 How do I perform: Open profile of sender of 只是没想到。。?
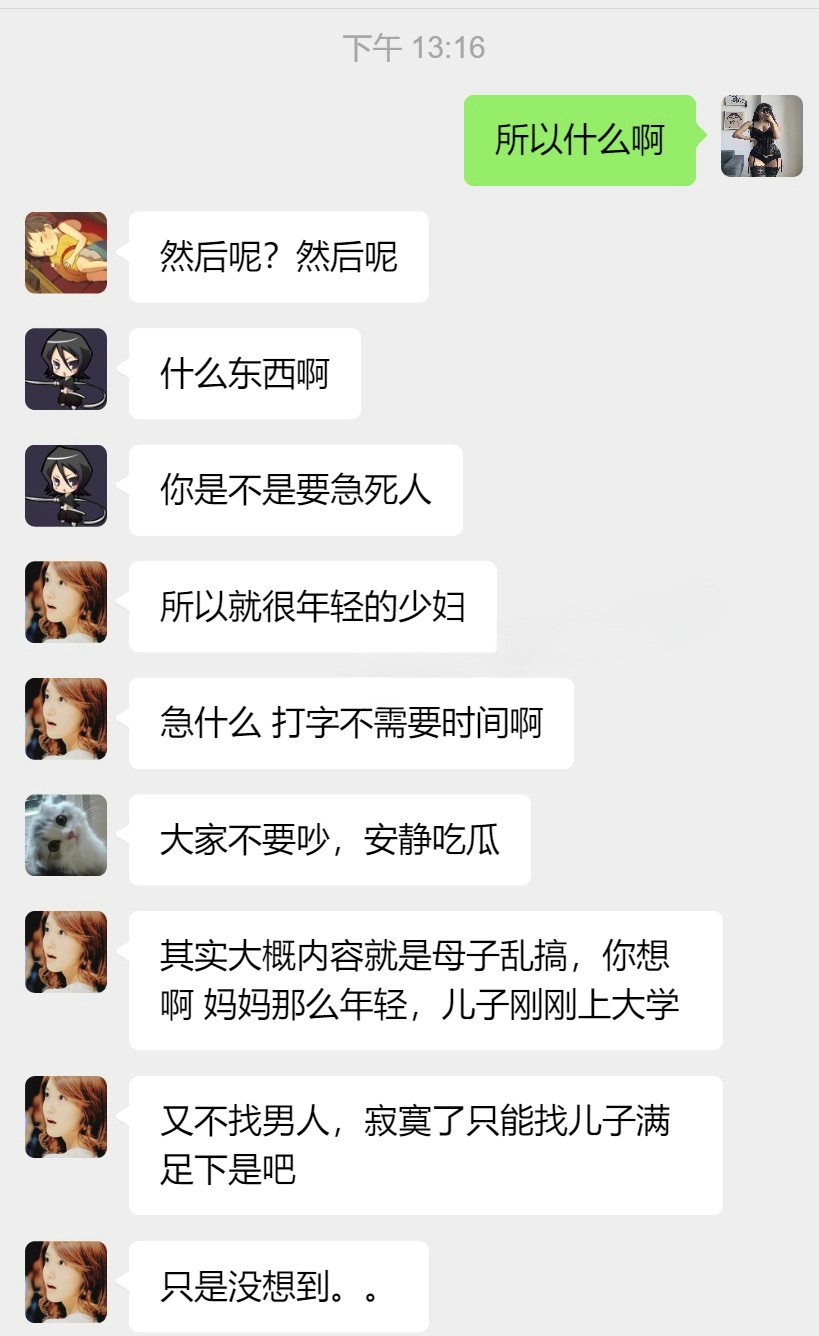(66, 1282)
